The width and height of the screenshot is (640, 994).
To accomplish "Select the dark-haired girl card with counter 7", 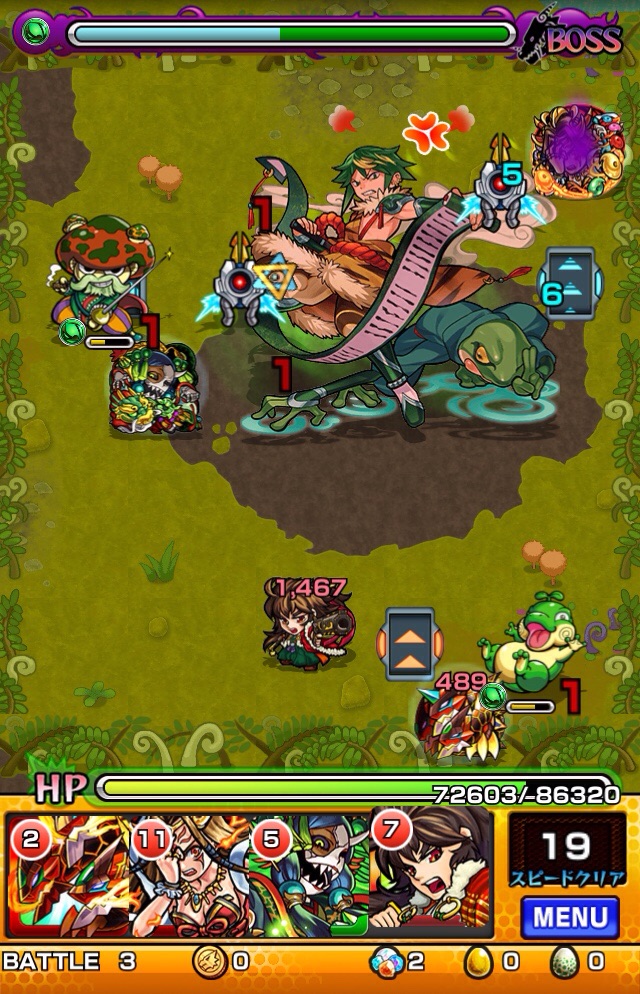I will coord(430,870).
